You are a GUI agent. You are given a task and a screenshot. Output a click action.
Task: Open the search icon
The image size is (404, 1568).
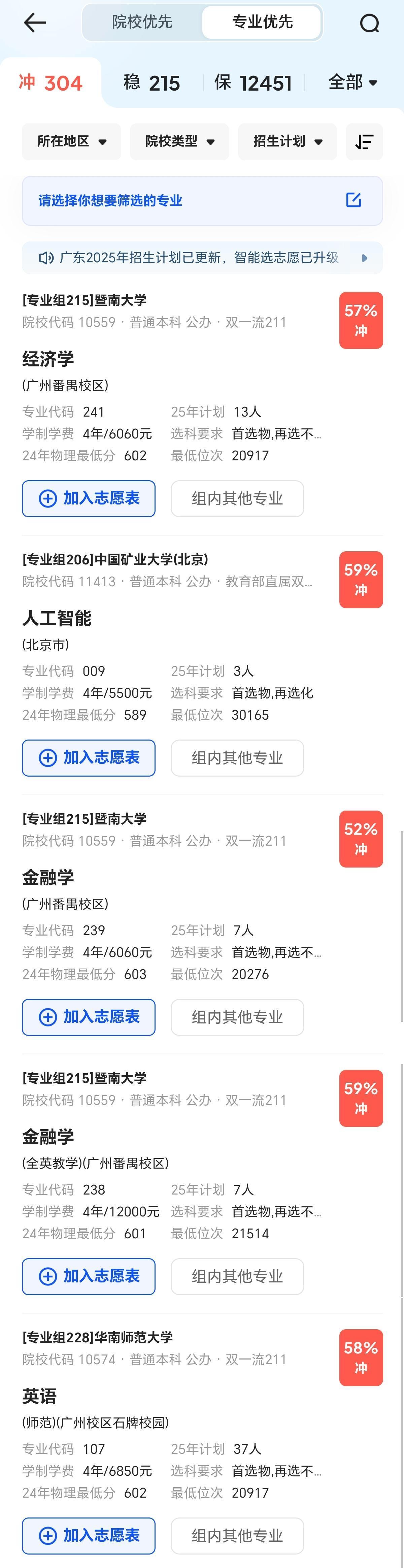(x=369, y=23)
